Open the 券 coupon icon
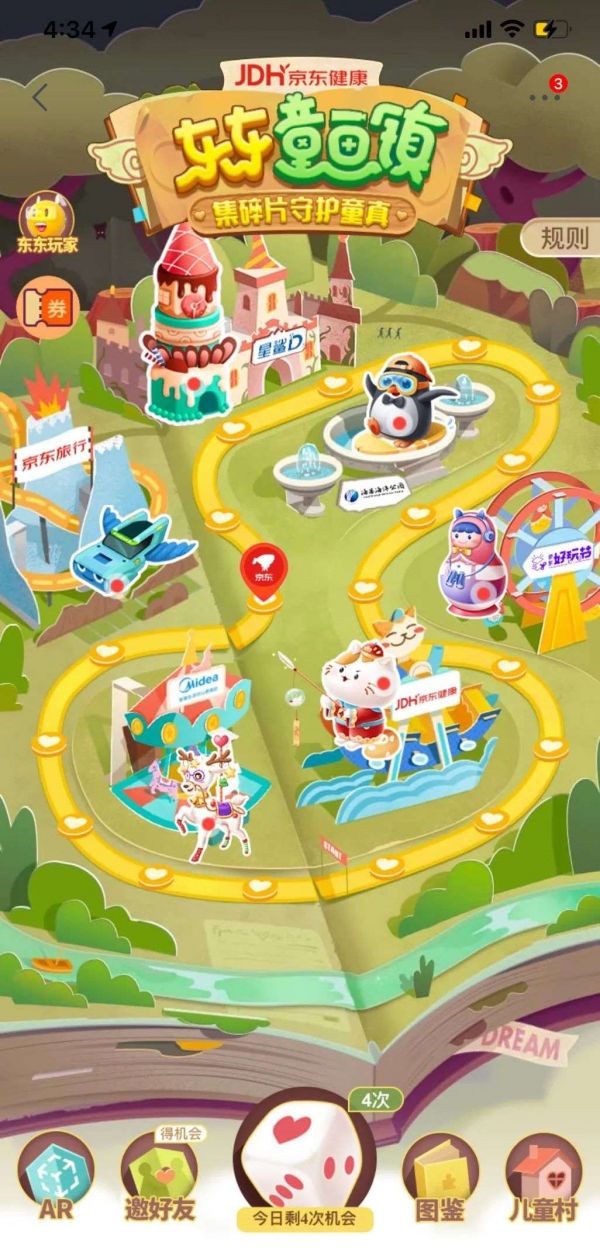The width and height of the screenshot is (600, 1256). point(46,309)
